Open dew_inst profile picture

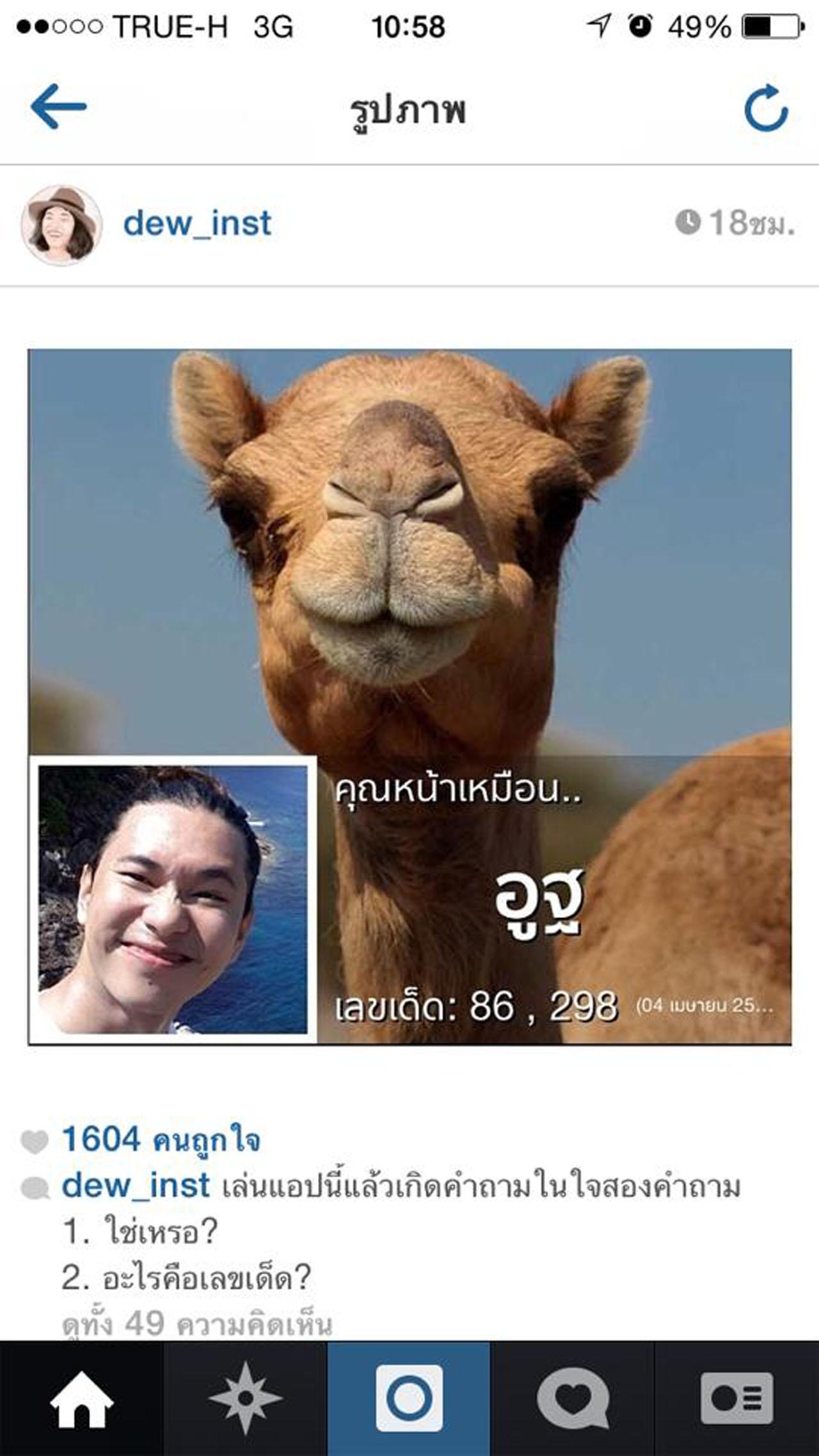61,225
